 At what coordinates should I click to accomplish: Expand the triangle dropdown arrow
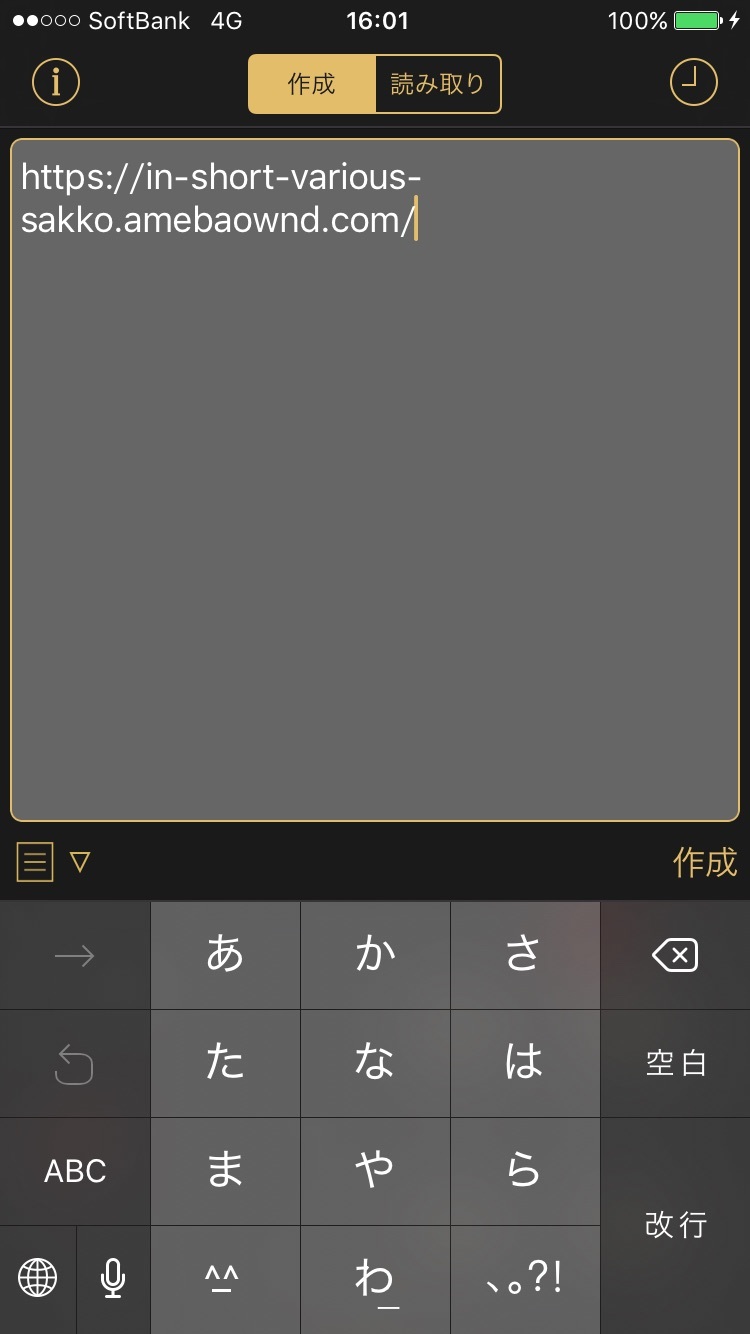[x=81, y=861]
